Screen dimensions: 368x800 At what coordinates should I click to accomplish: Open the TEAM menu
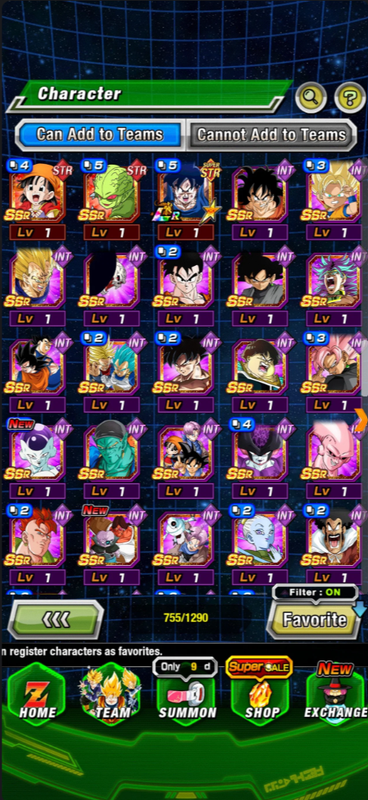[x=109, y=694]
